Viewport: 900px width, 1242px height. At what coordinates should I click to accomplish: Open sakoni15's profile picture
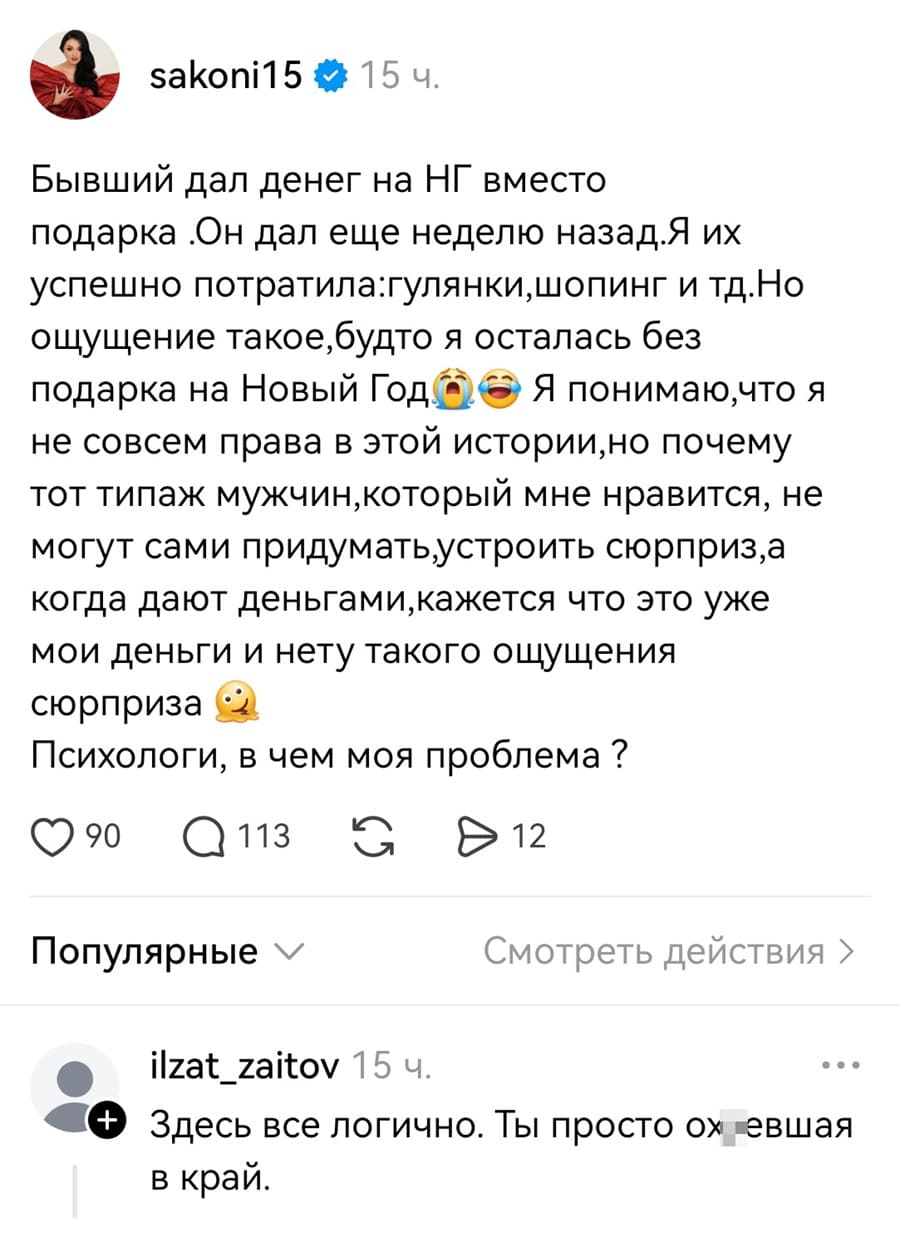click(x=72, y=71)
